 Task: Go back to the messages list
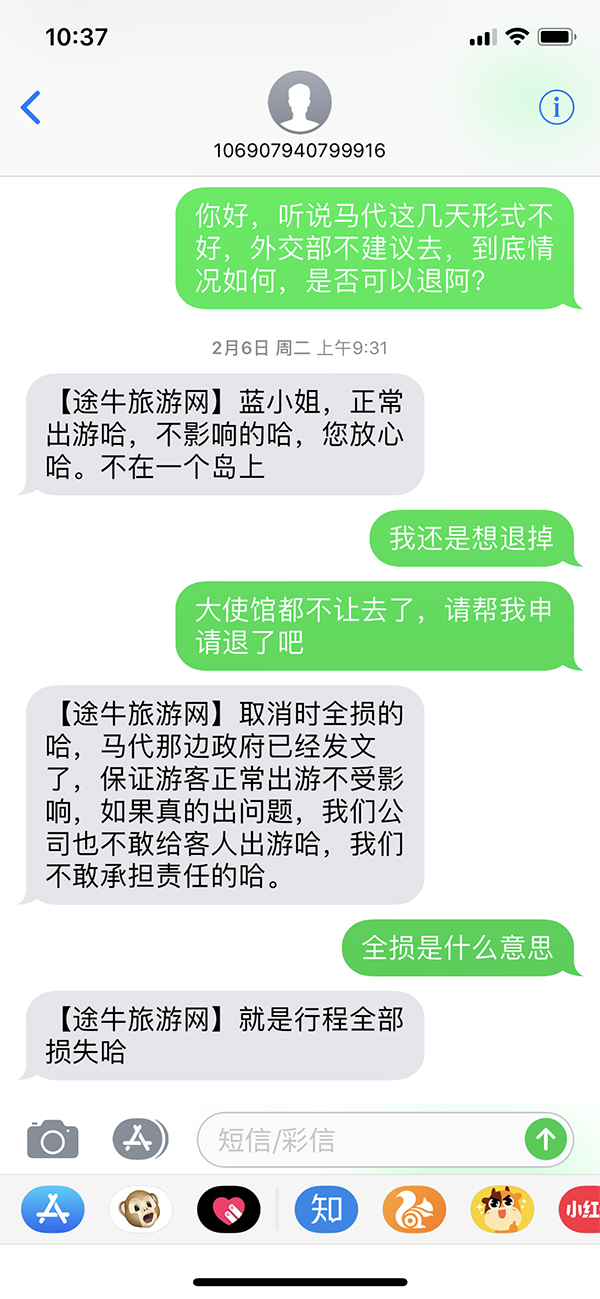[x=31, y=107]
